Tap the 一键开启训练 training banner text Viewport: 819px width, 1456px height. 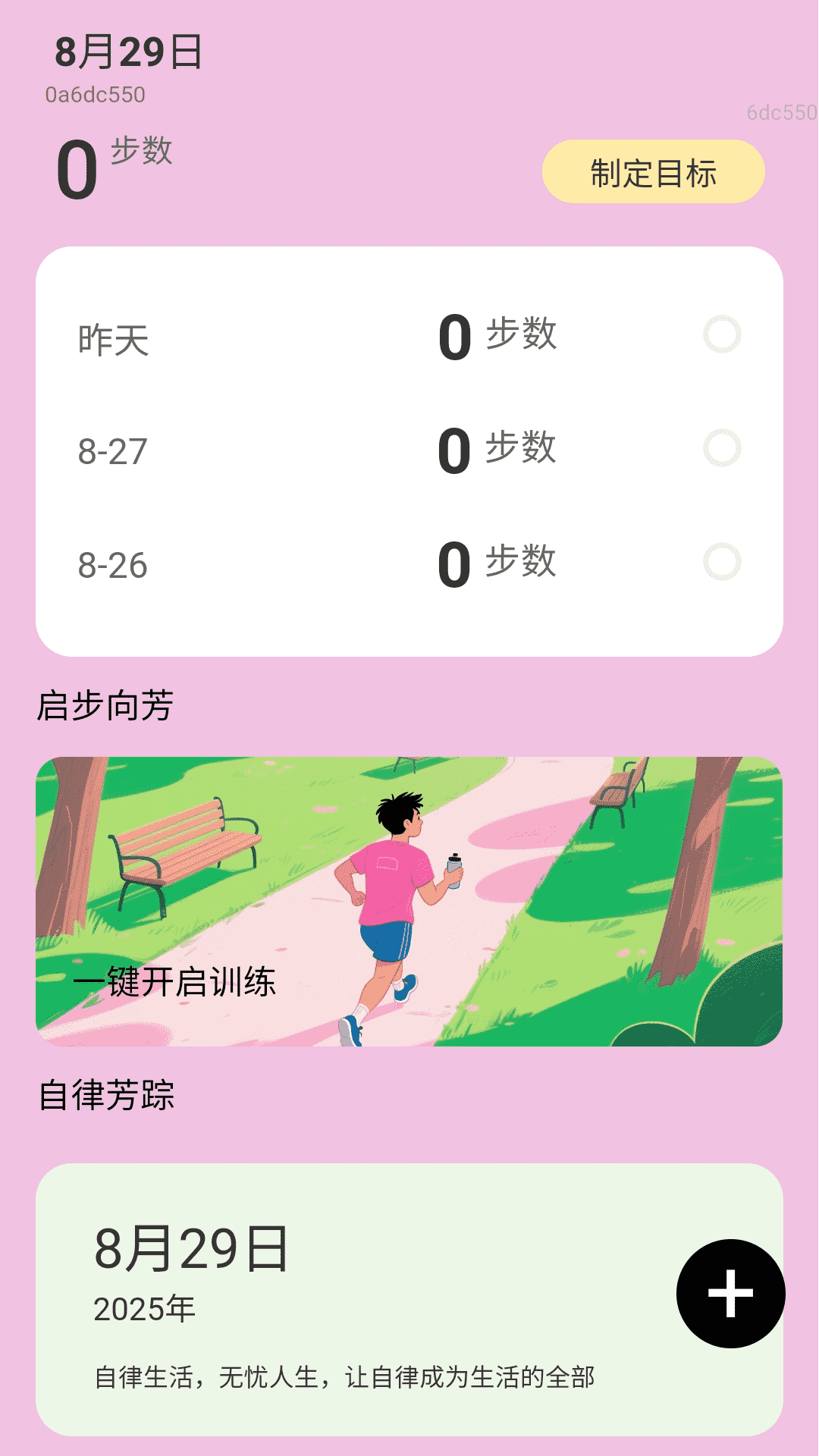[x=177, y=984]
